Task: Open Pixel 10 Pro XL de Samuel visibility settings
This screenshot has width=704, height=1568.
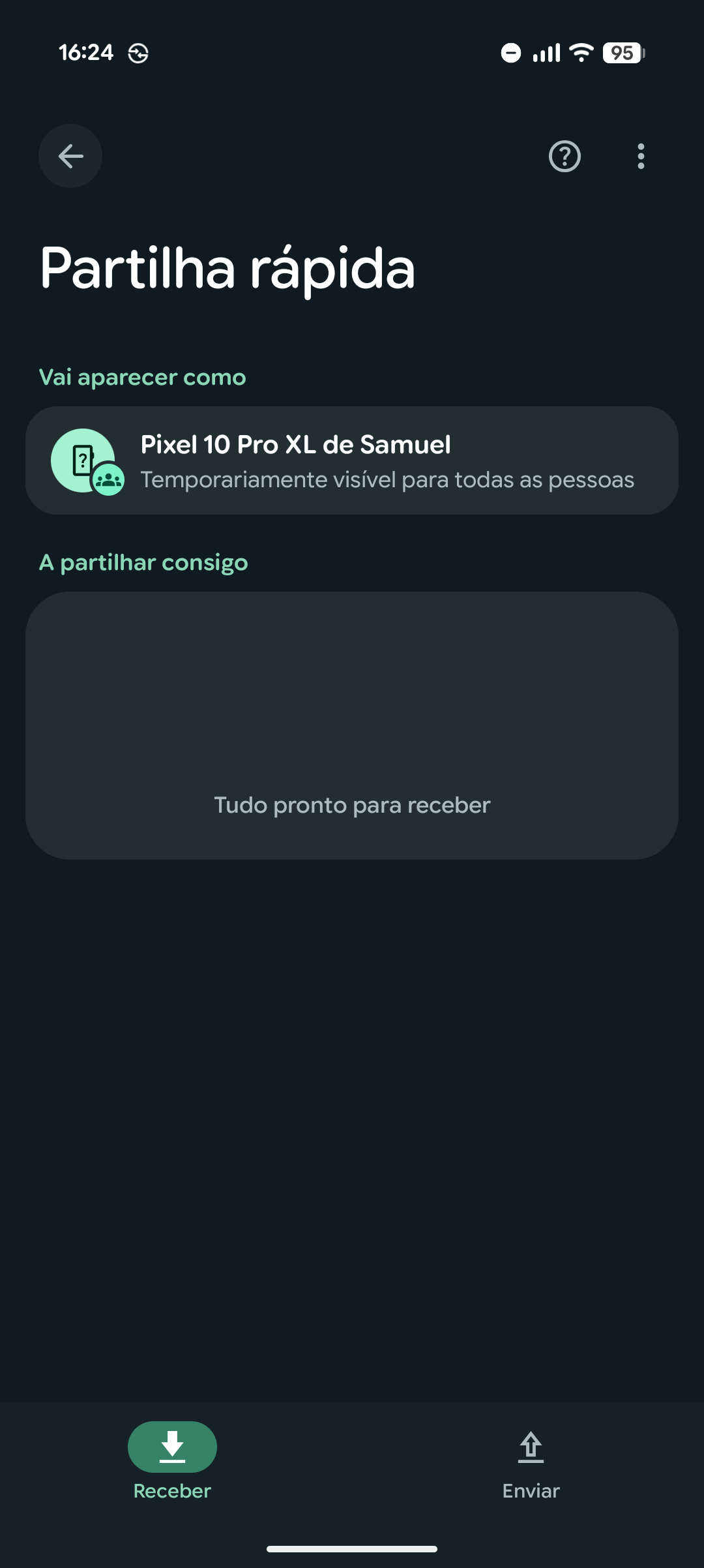Action: [x=352, y=460]
